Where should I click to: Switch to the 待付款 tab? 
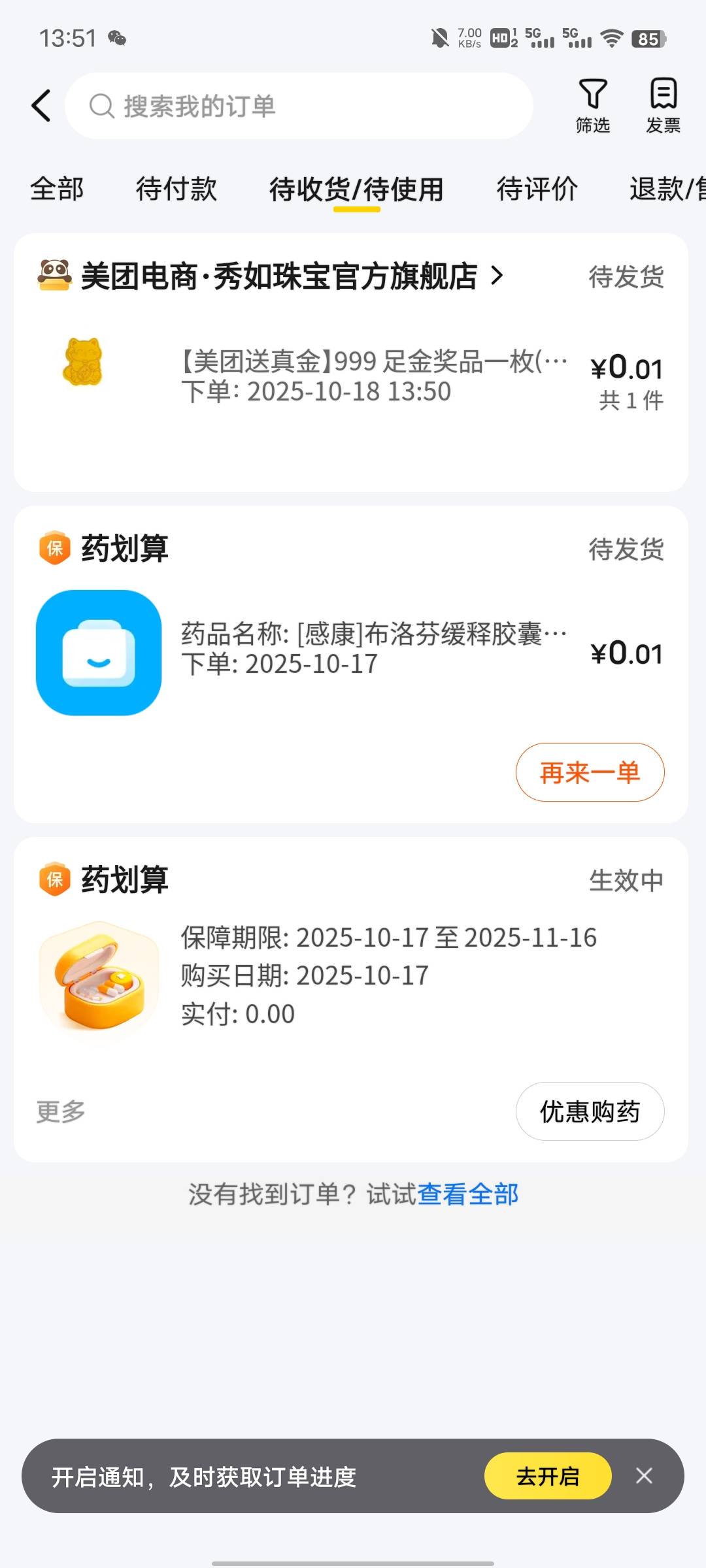click(x=176, y=189)
